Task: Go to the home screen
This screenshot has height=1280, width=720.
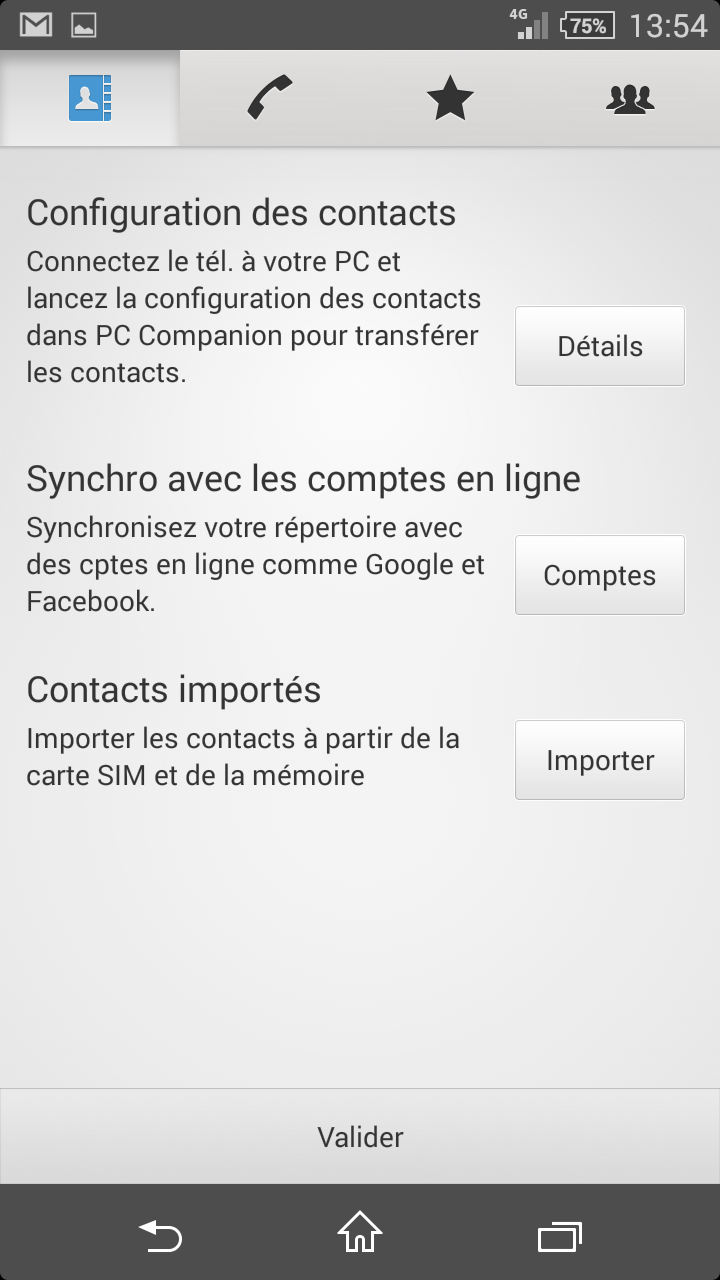Action: coord(360,1232)
